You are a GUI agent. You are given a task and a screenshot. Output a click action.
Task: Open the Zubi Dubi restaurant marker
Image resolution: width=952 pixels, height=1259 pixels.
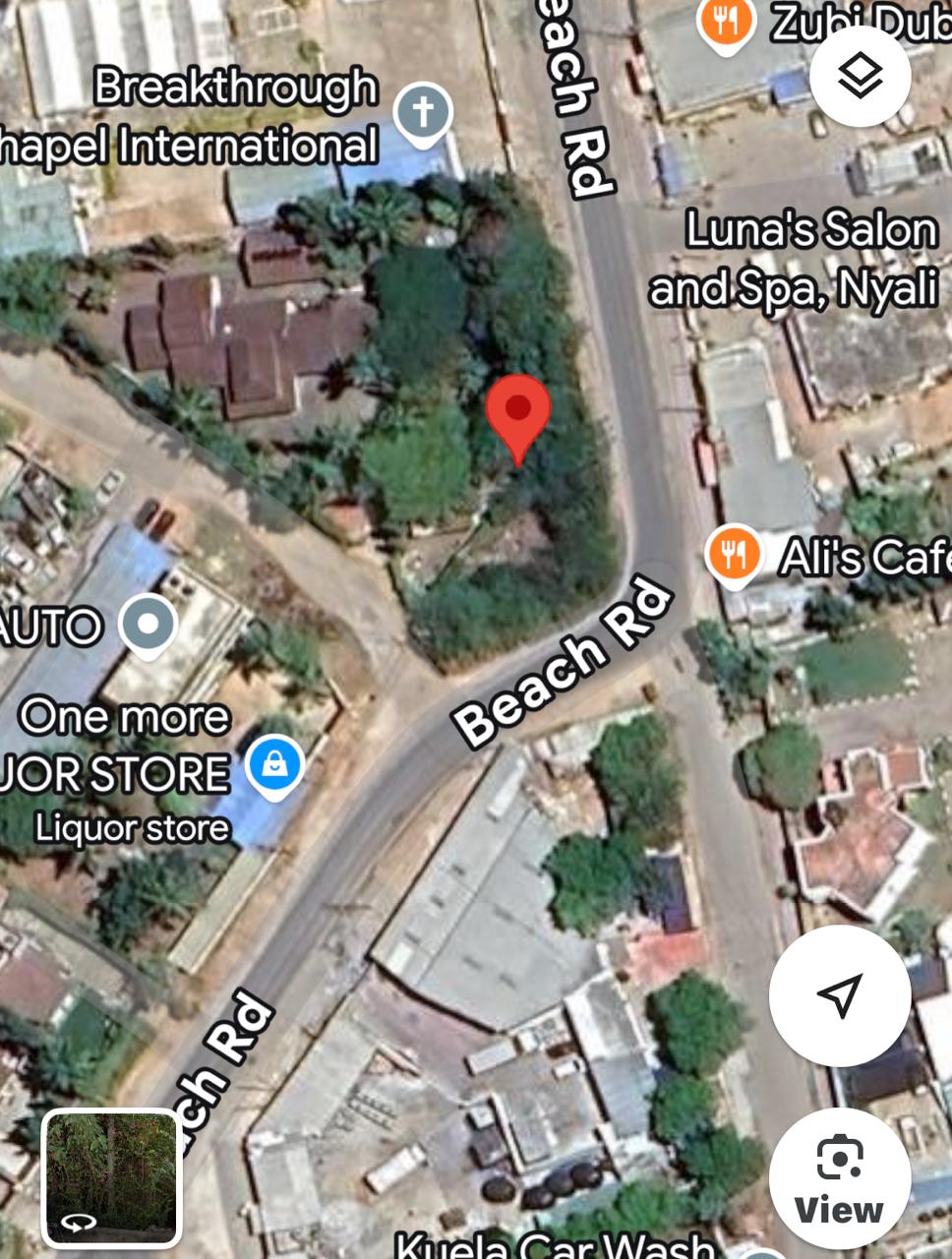tap(726, 22)
